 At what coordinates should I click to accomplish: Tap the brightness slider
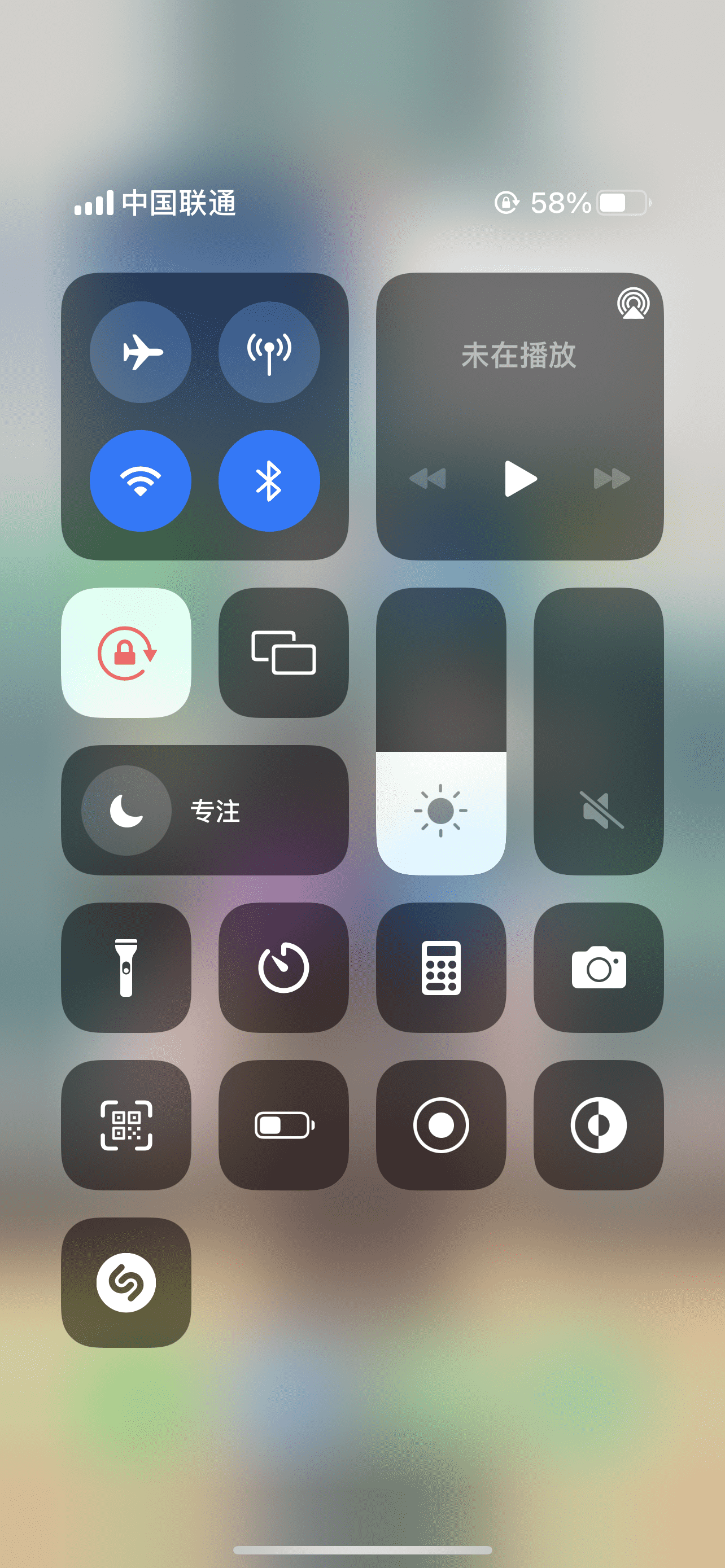[441, 730]
